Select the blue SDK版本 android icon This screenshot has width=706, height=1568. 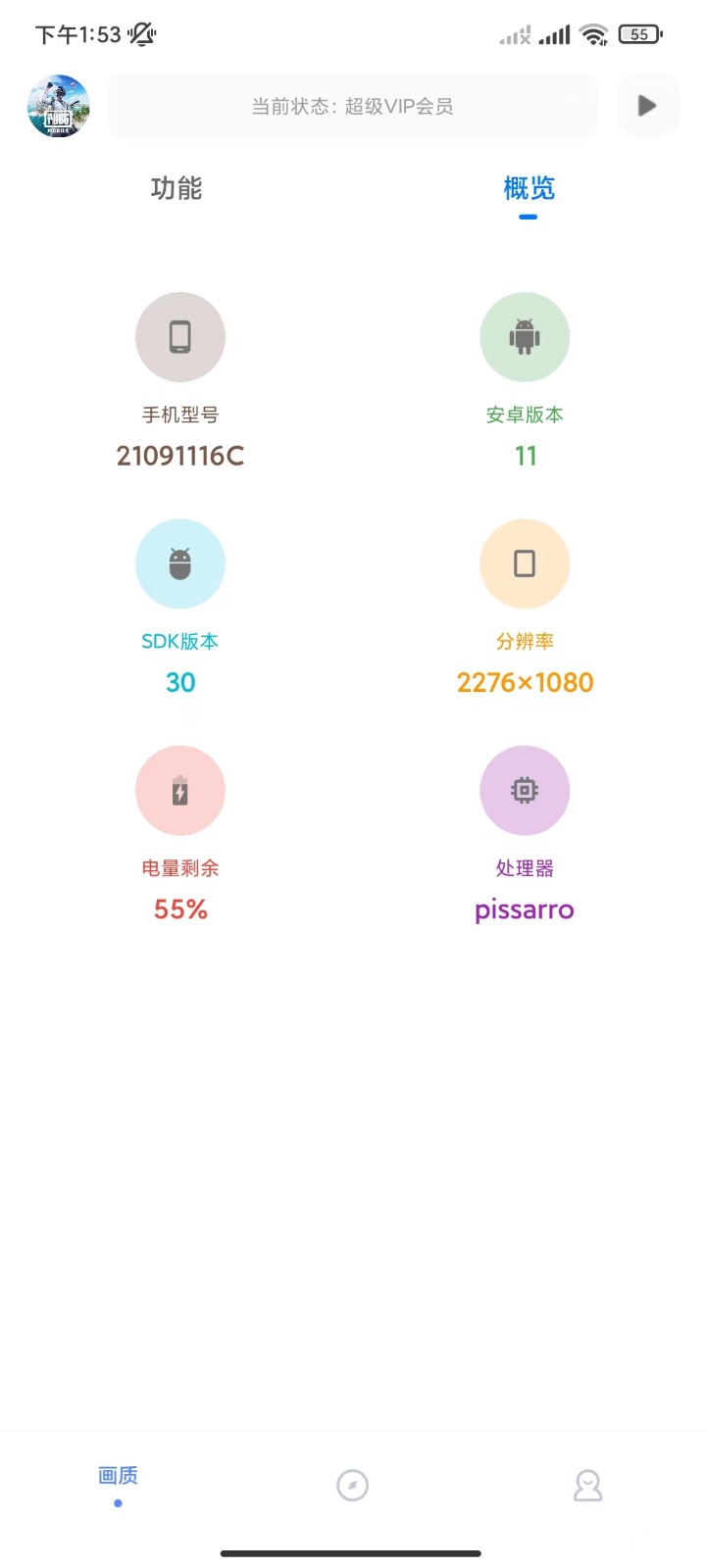coord(180,563)
